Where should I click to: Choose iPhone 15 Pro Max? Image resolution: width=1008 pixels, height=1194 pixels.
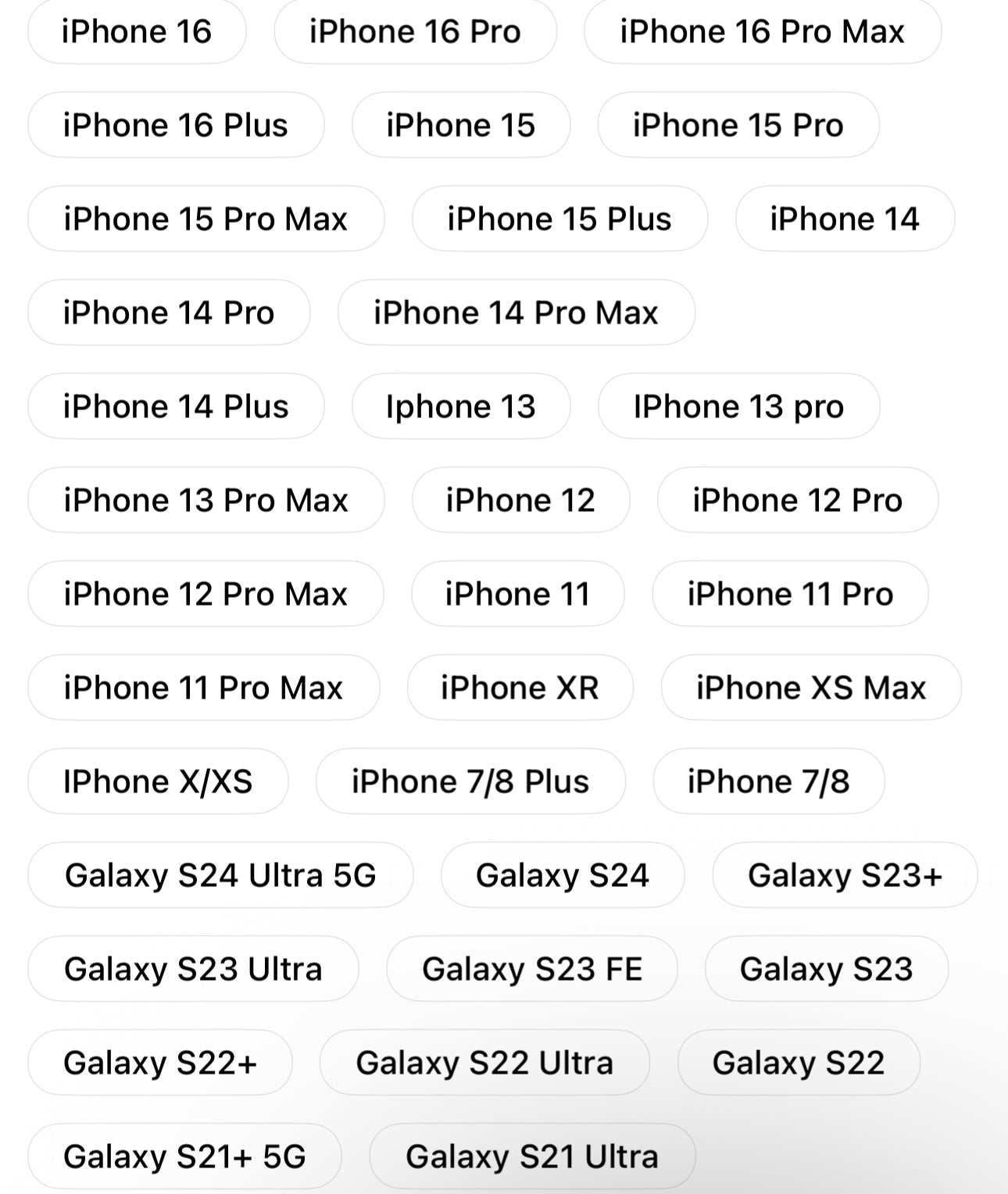(x=206, y=219)
